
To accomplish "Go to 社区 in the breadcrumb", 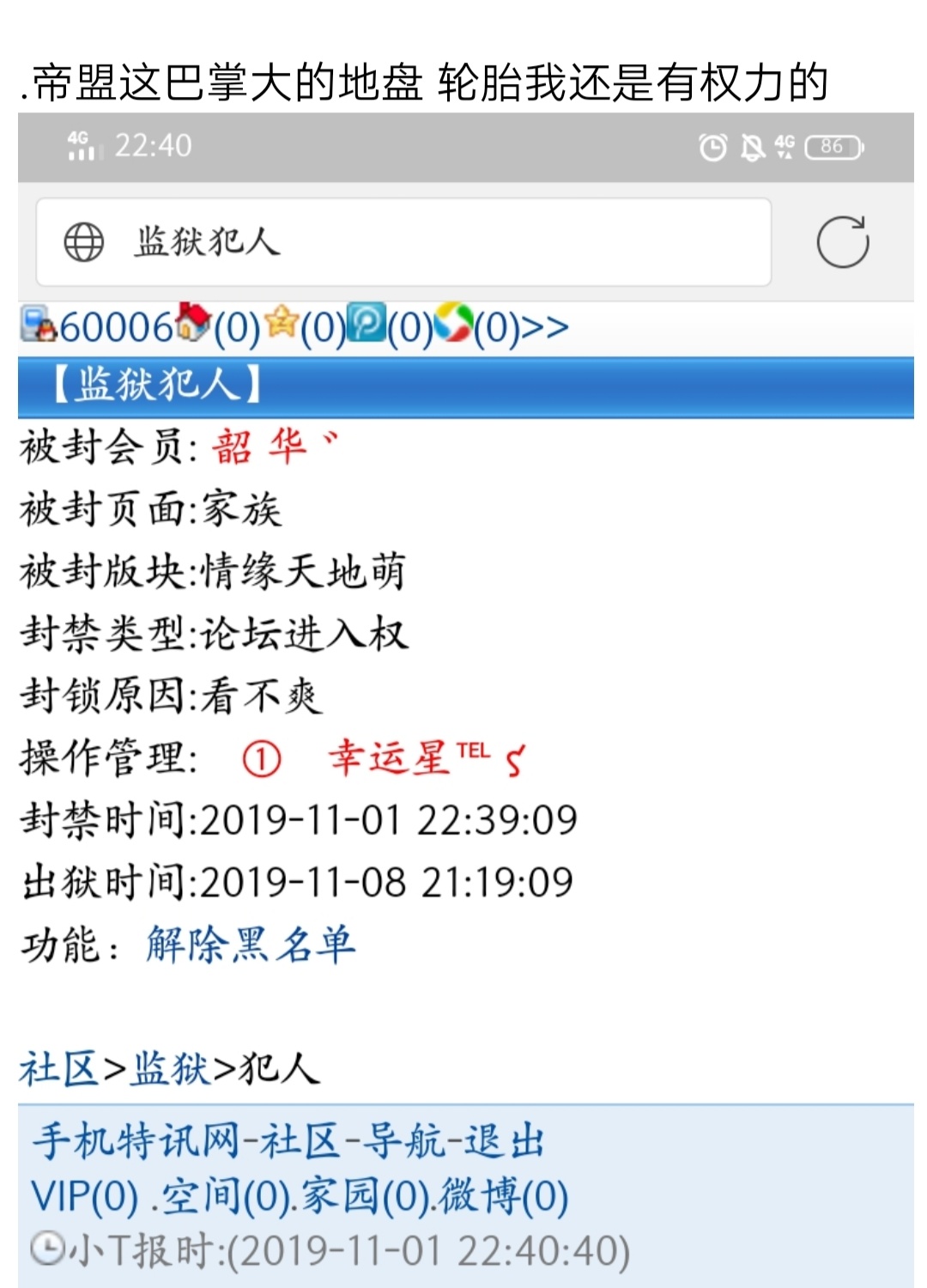I will (58, 1069).
